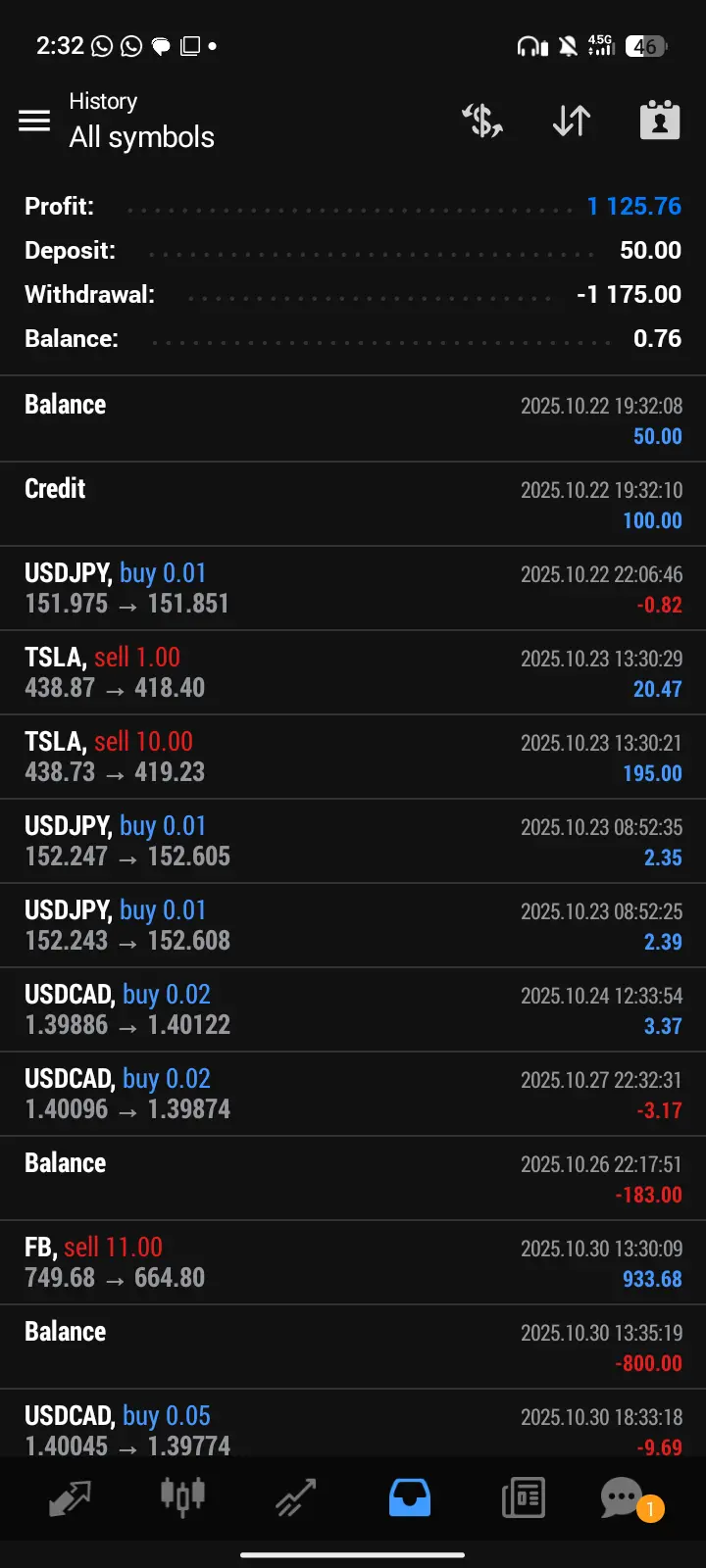Open the hamburger navigation drawer
Screen dimensions: 706x1568
point(34,121)
